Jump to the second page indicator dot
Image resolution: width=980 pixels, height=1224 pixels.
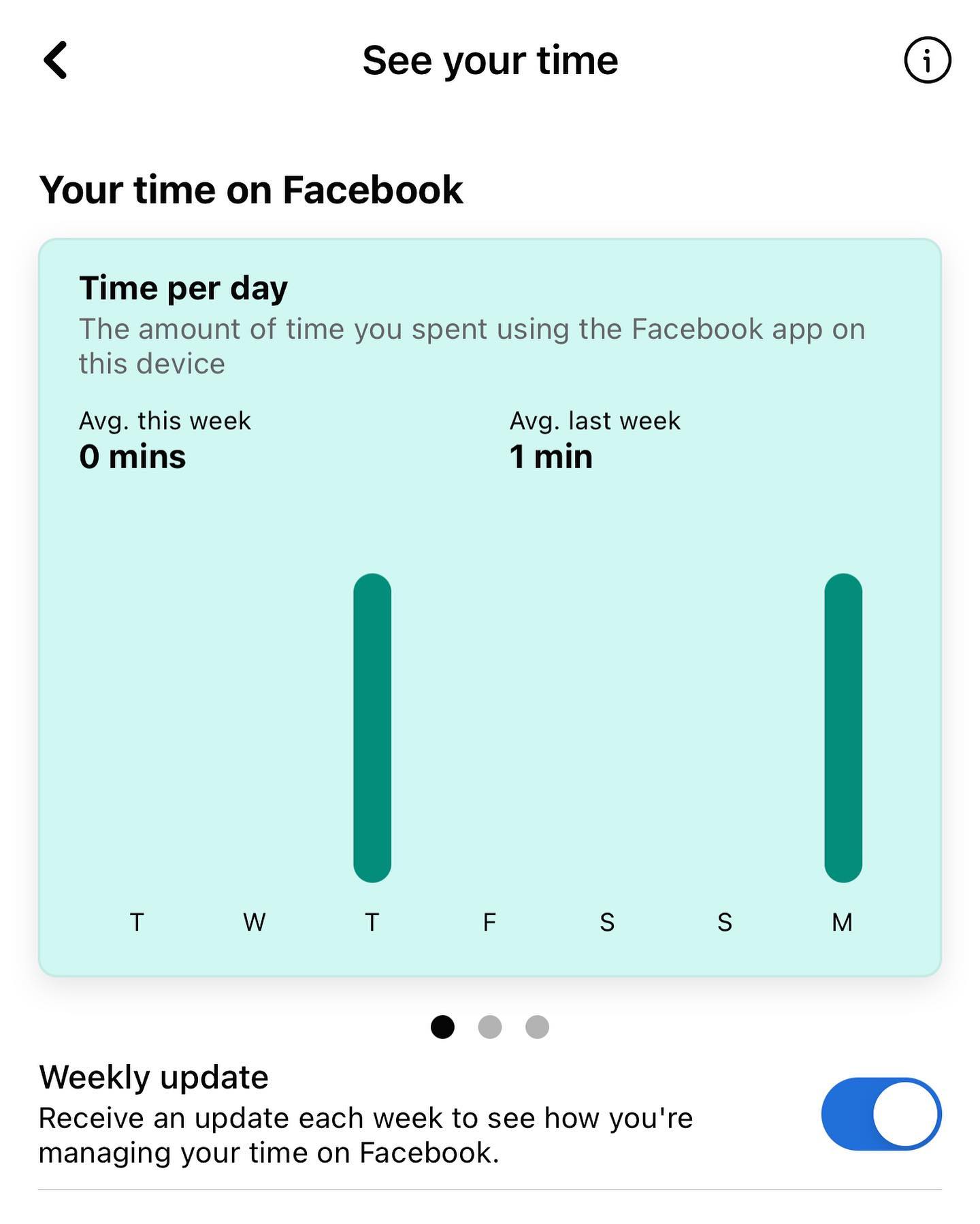(490, 1027)
